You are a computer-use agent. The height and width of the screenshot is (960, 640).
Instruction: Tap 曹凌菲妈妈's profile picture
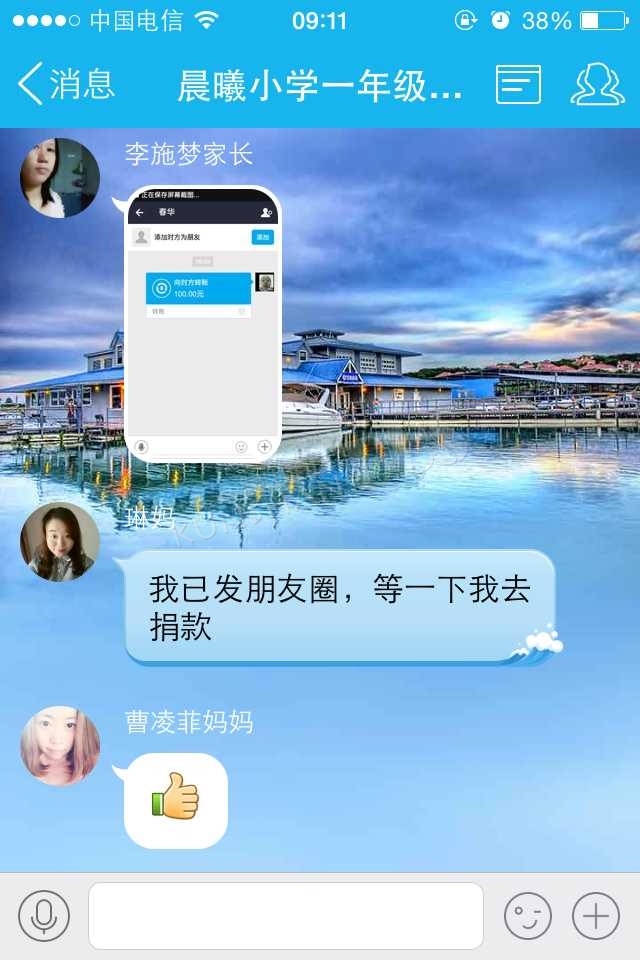(x=60, y=745)
